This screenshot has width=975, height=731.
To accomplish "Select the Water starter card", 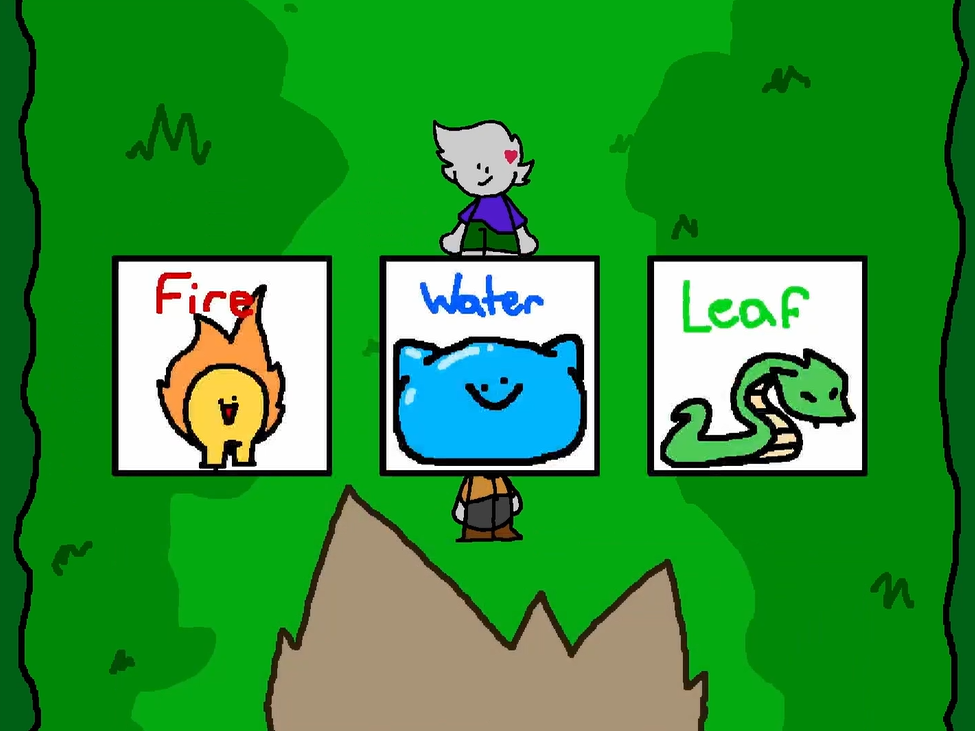I will [x=489, y=366].
